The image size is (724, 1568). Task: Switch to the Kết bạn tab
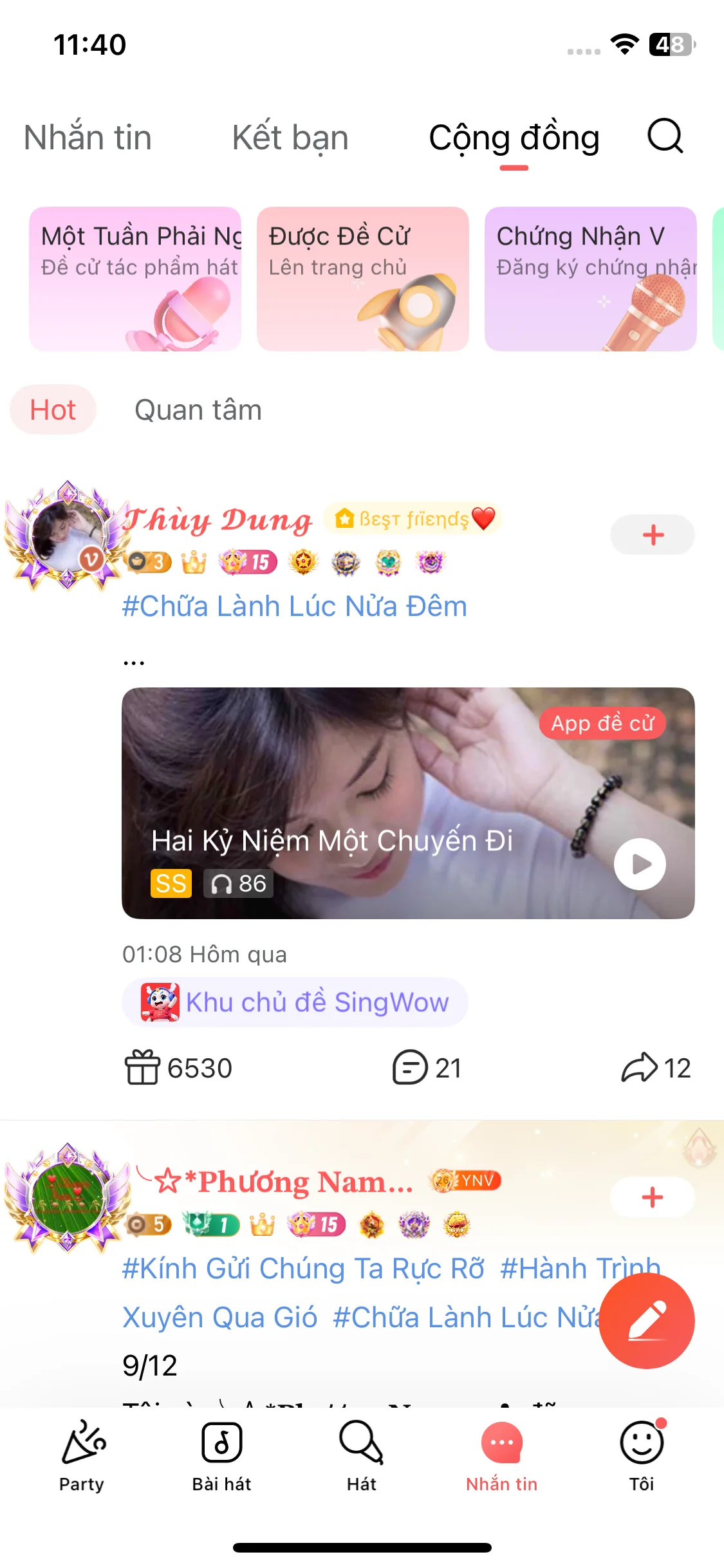tap(290, 138)
